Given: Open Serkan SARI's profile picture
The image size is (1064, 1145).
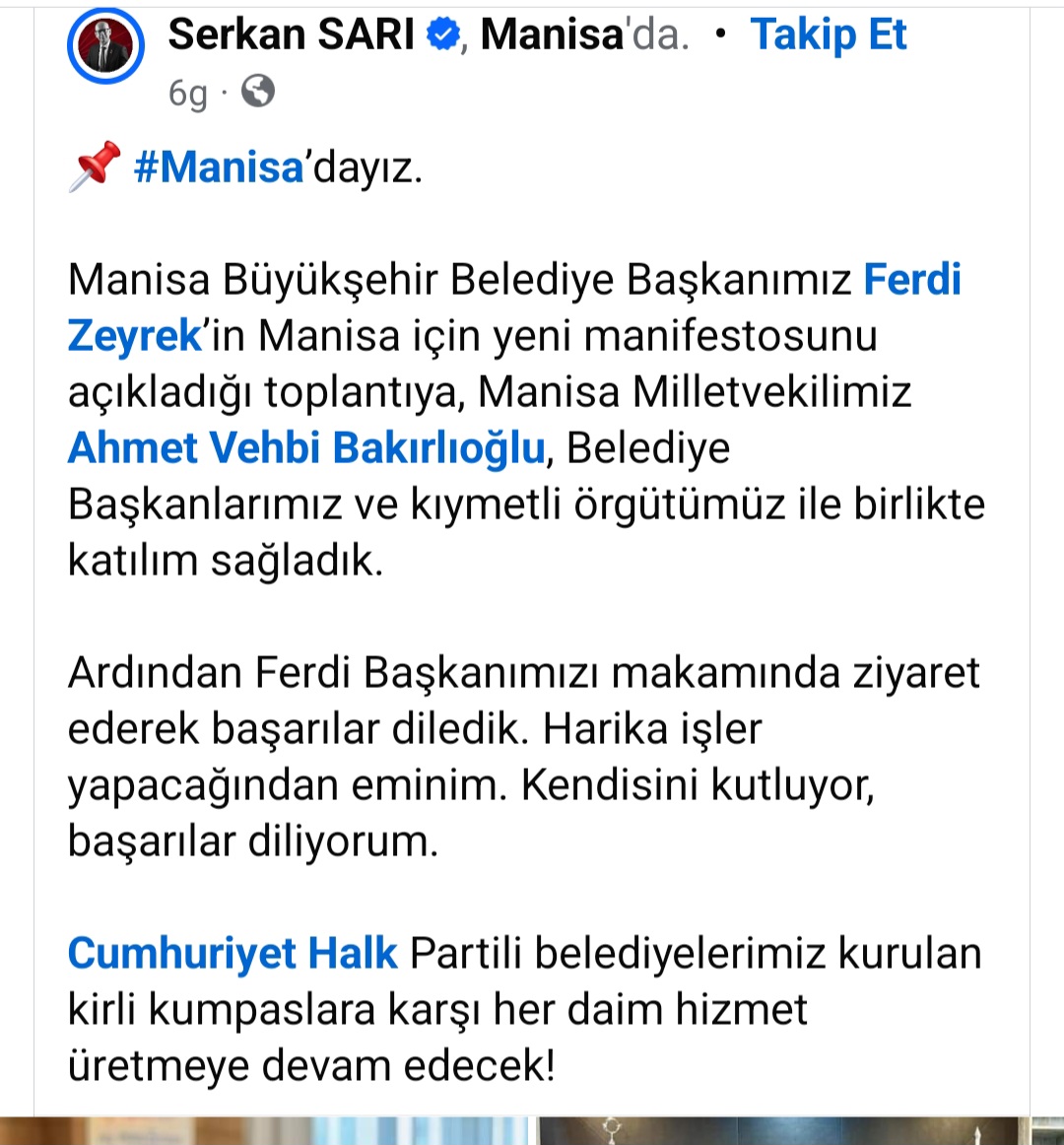Looking at the screenshot, I should [105, 46].
